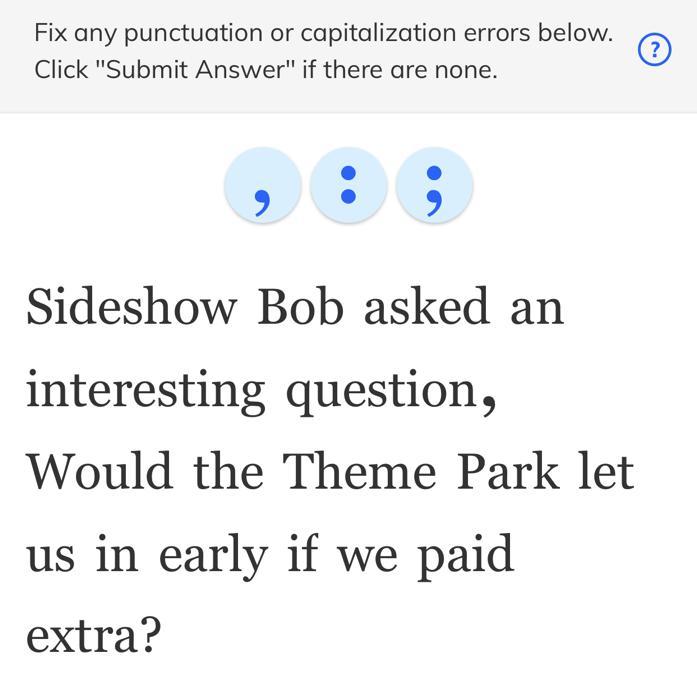This screenshot has height=698, width=697.
Task: Tap the word "question," to edit punctuation
Action: coord(391,393)
